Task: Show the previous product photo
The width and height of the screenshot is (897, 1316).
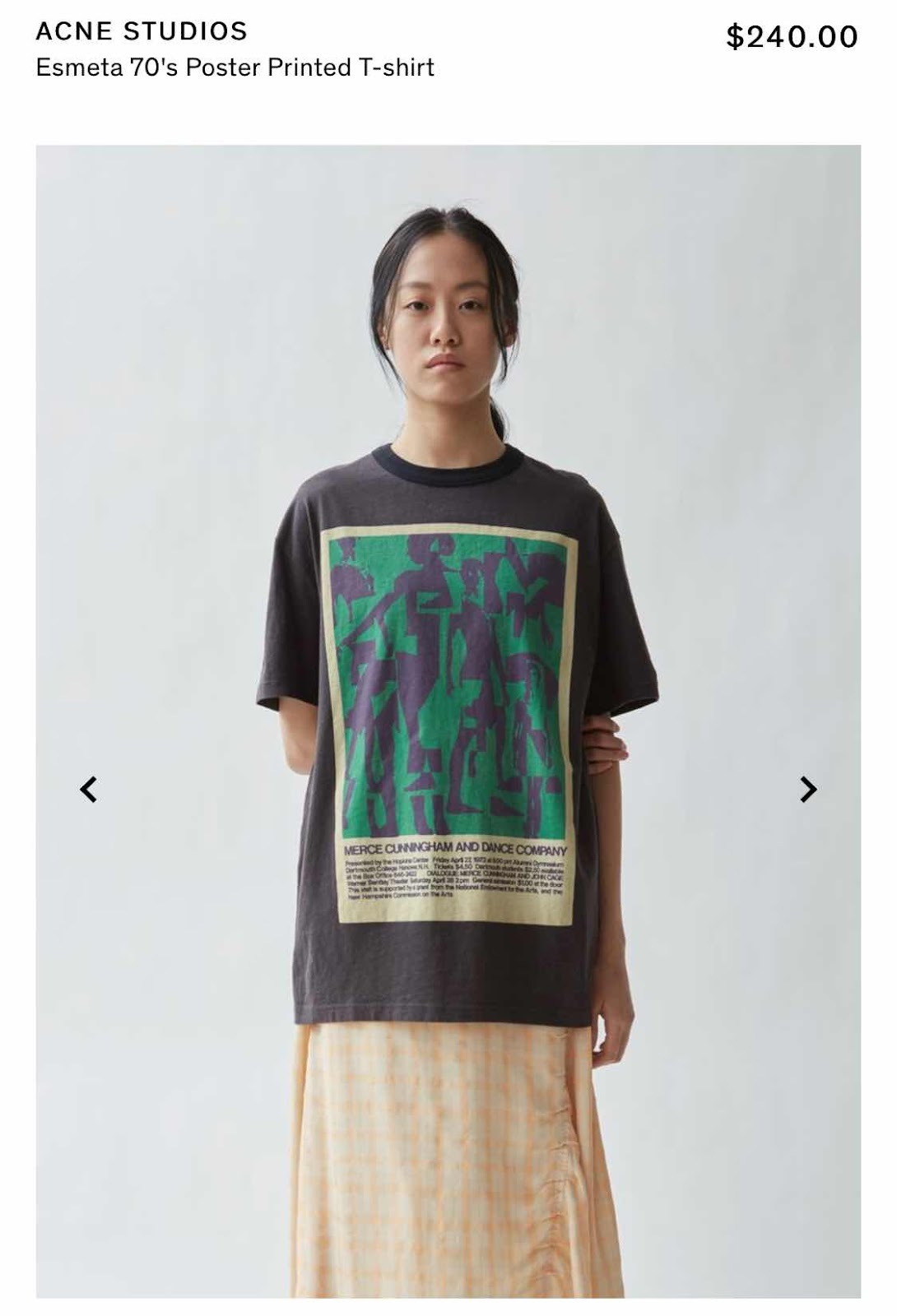Action: 88,790
